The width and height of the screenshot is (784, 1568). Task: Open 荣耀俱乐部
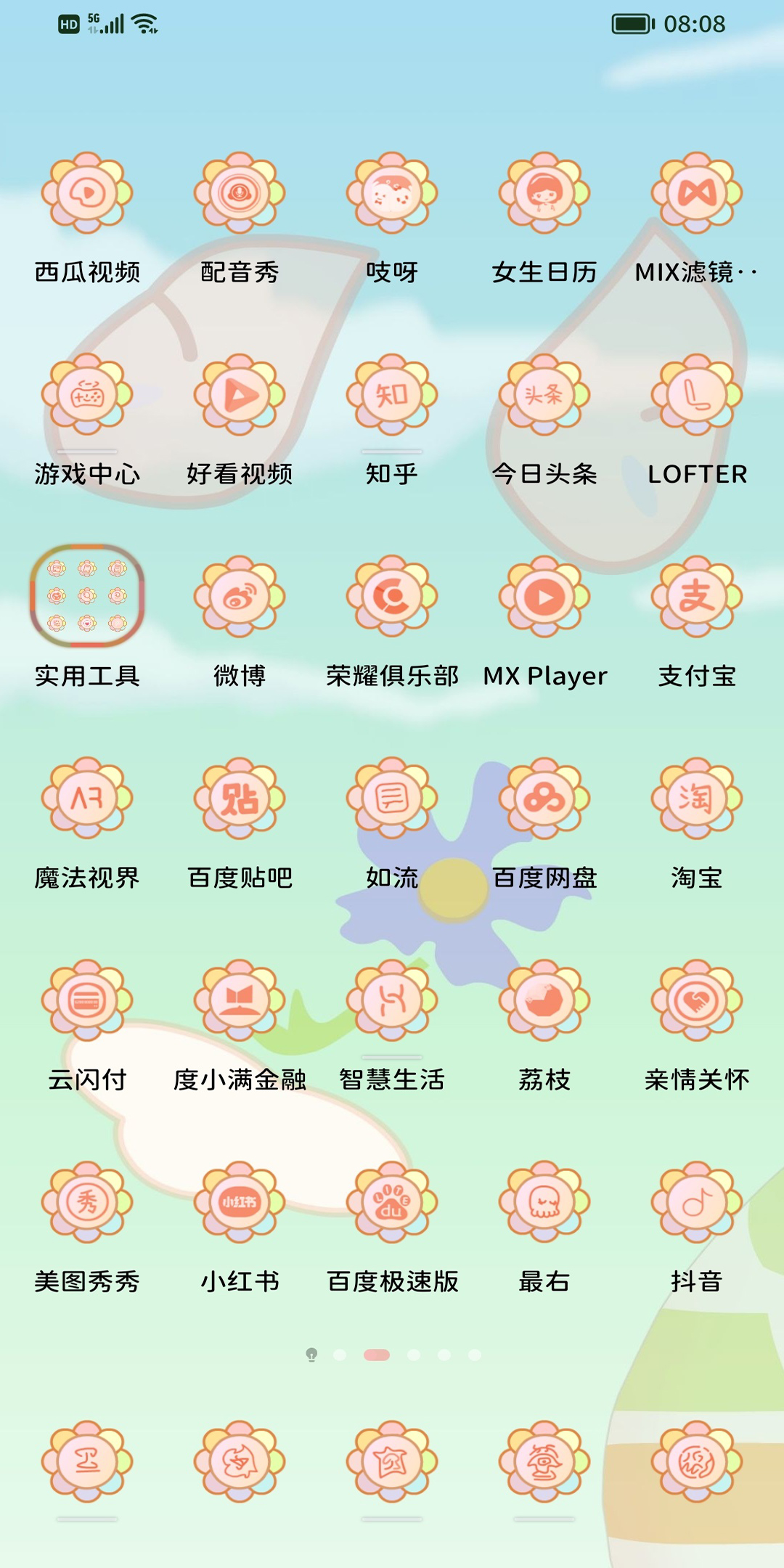coord(392,597)
